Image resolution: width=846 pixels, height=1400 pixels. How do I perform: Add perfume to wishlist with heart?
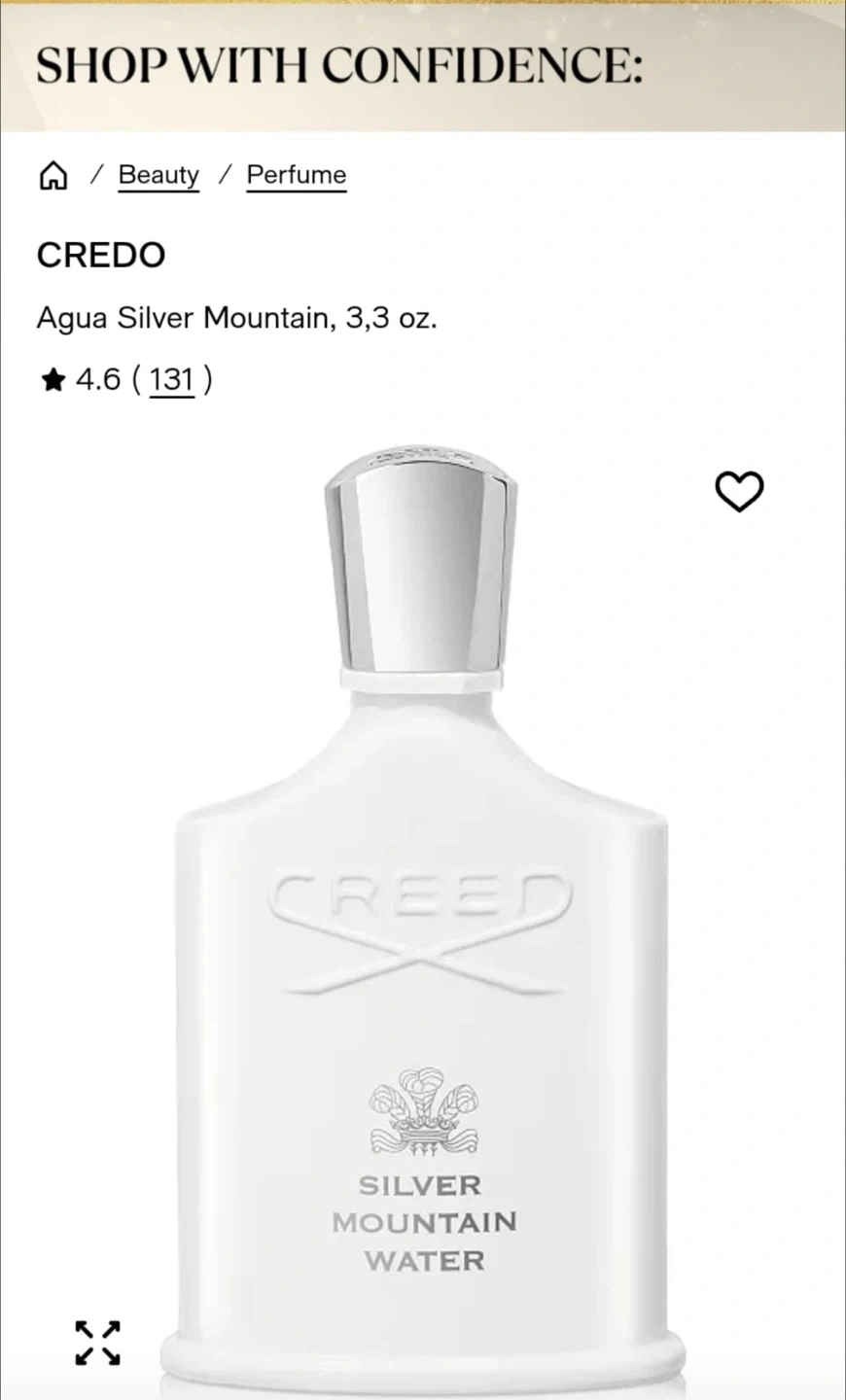[739, 492]
